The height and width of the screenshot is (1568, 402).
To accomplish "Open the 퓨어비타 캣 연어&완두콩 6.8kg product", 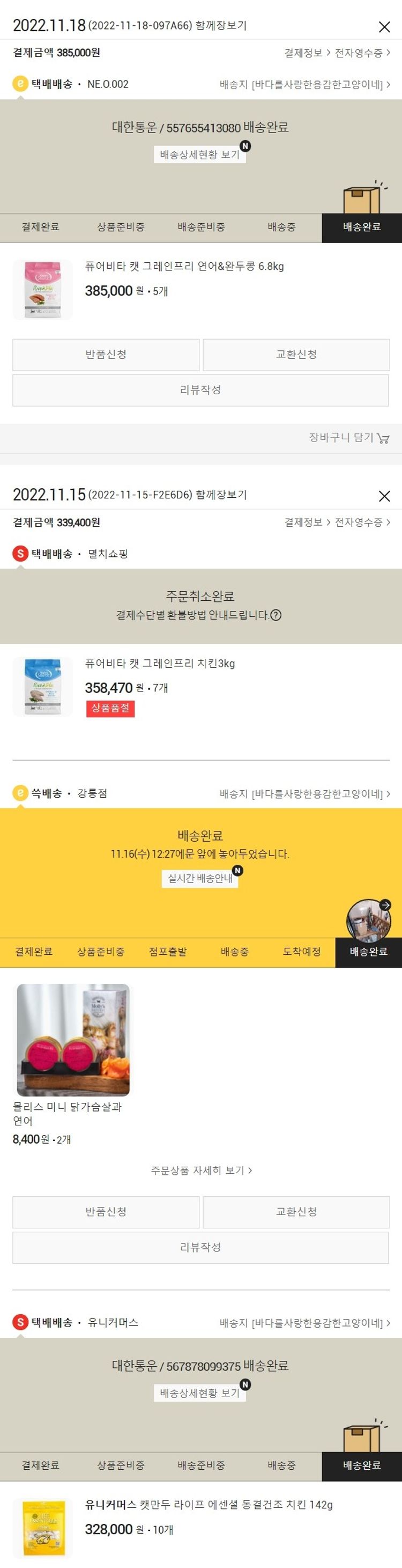I will click(184, 266).
